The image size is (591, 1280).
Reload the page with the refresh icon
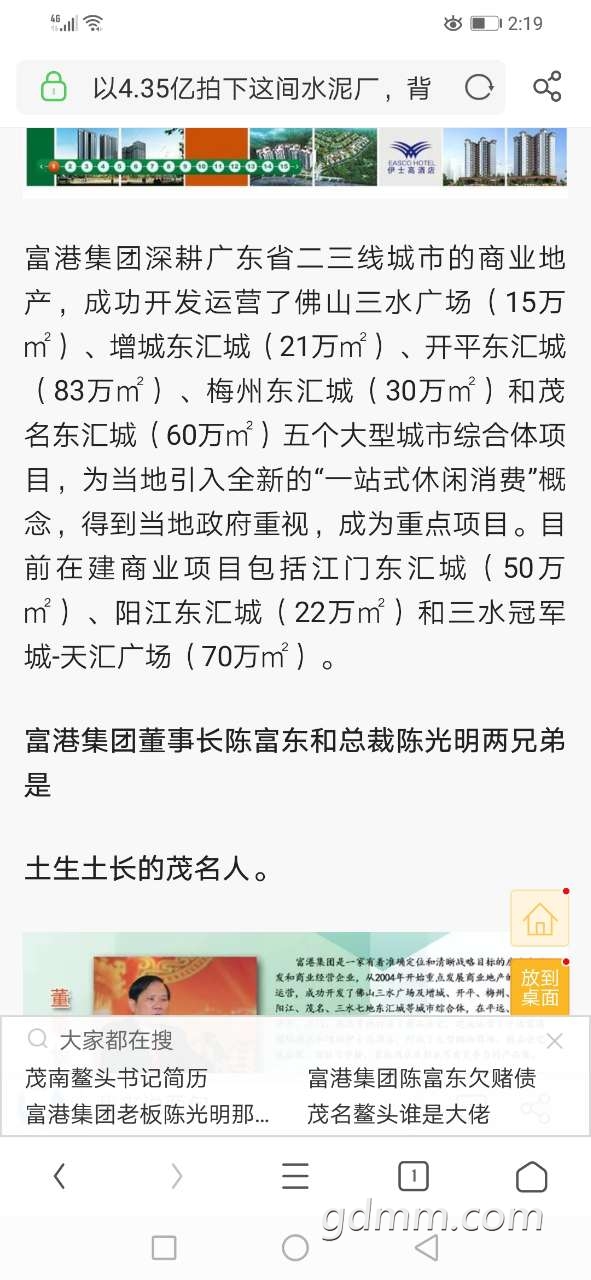tap(479, 88)
